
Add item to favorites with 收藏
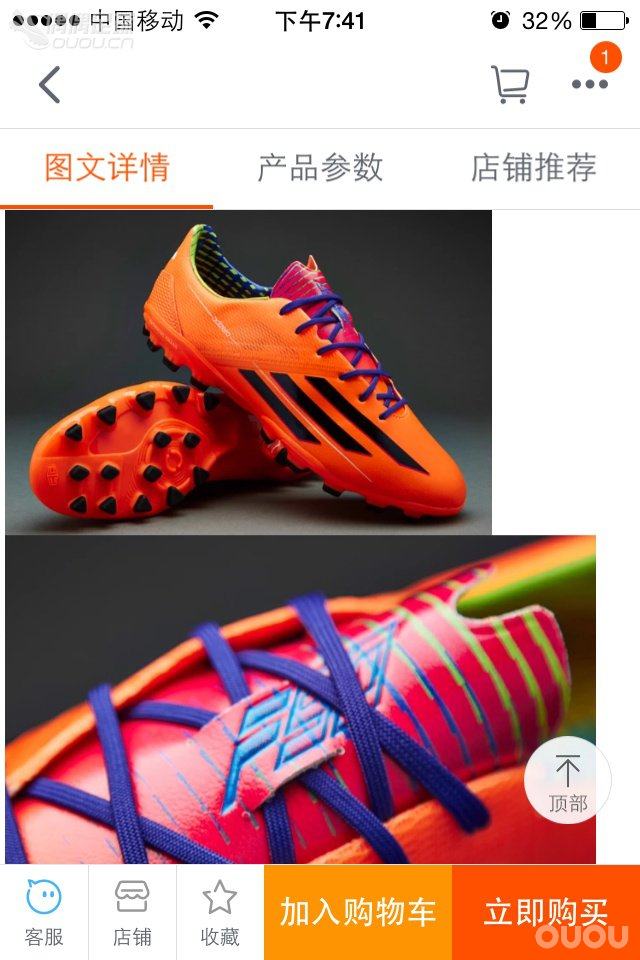220,912
